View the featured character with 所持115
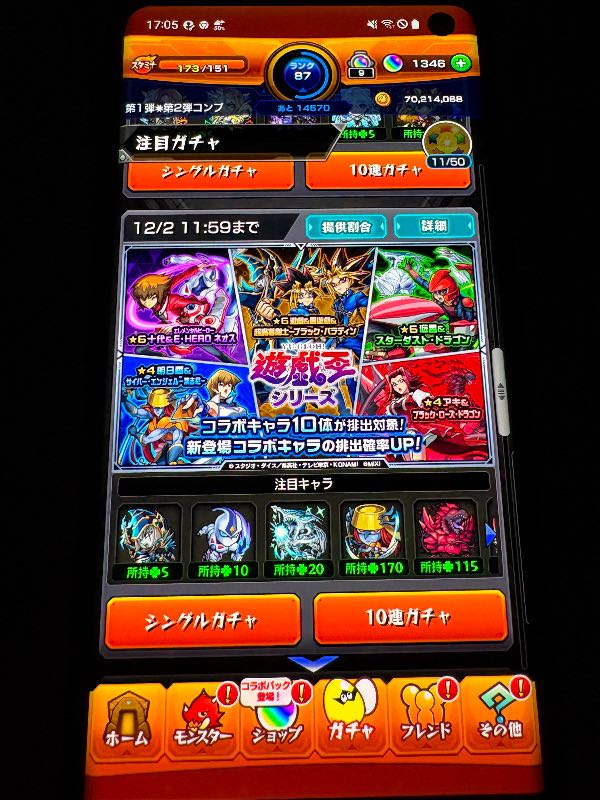Viewport: 600px width, 800px height. pyautogui.click(x=446, y=538)
